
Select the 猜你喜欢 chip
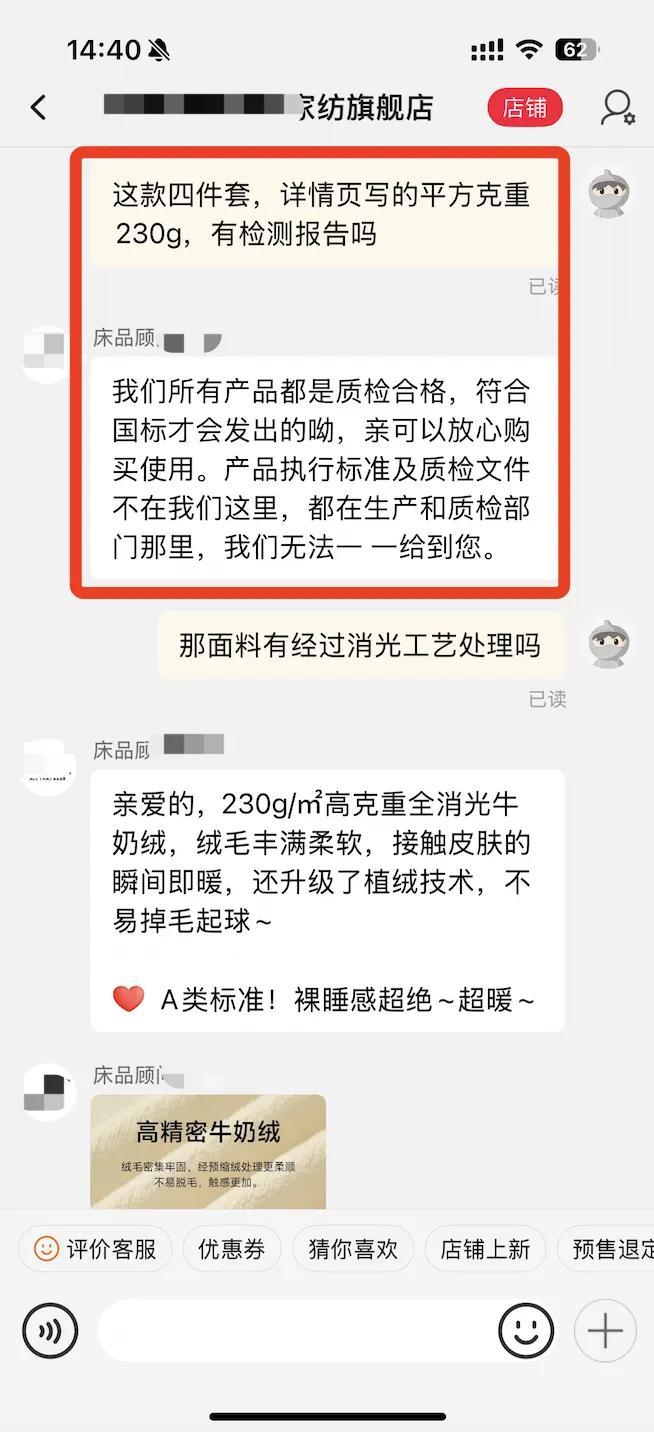353,1249
